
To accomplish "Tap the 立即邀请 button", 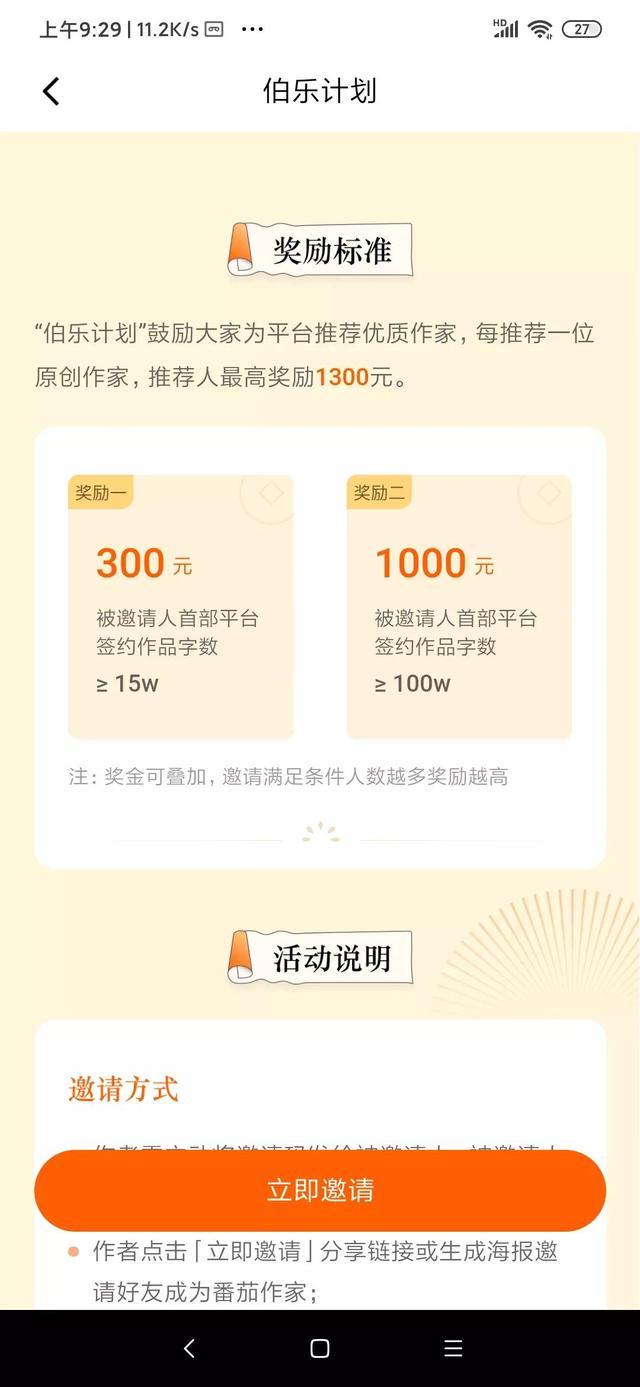I will point(320,1190).
